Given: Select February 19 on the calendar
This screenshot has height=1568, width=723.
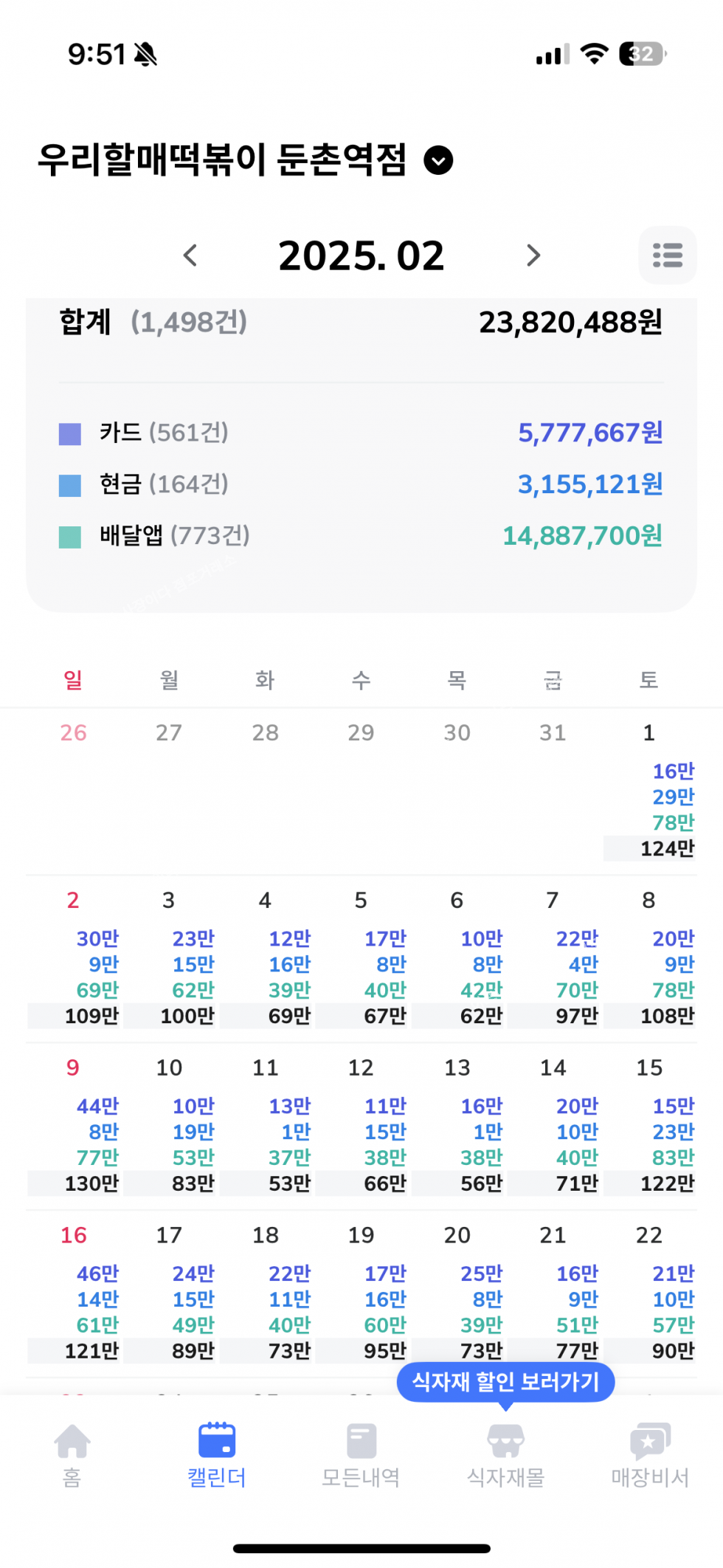Looking at the screenshot, I should [x=361, y=1294].
